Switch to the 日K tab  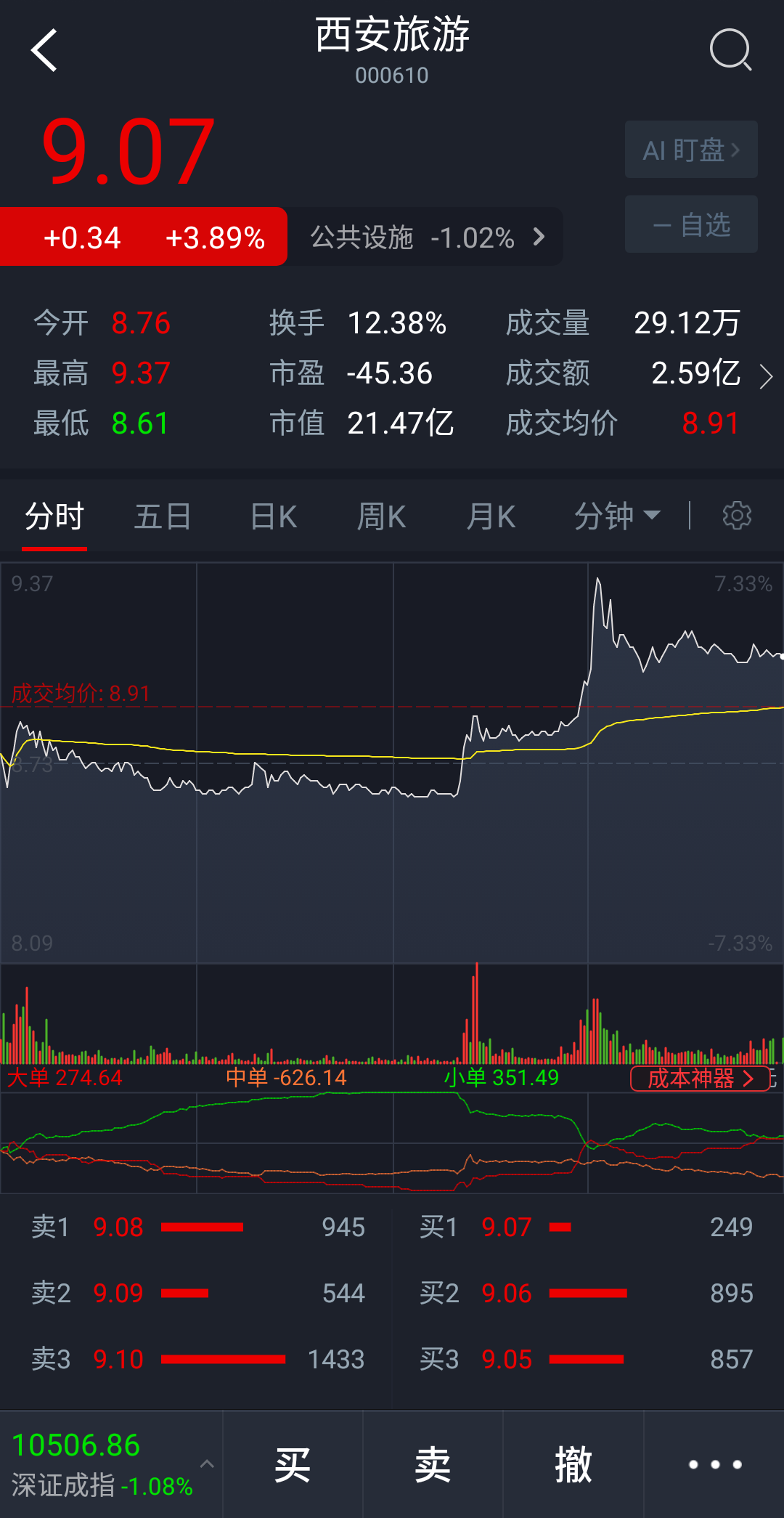[272, 516]
